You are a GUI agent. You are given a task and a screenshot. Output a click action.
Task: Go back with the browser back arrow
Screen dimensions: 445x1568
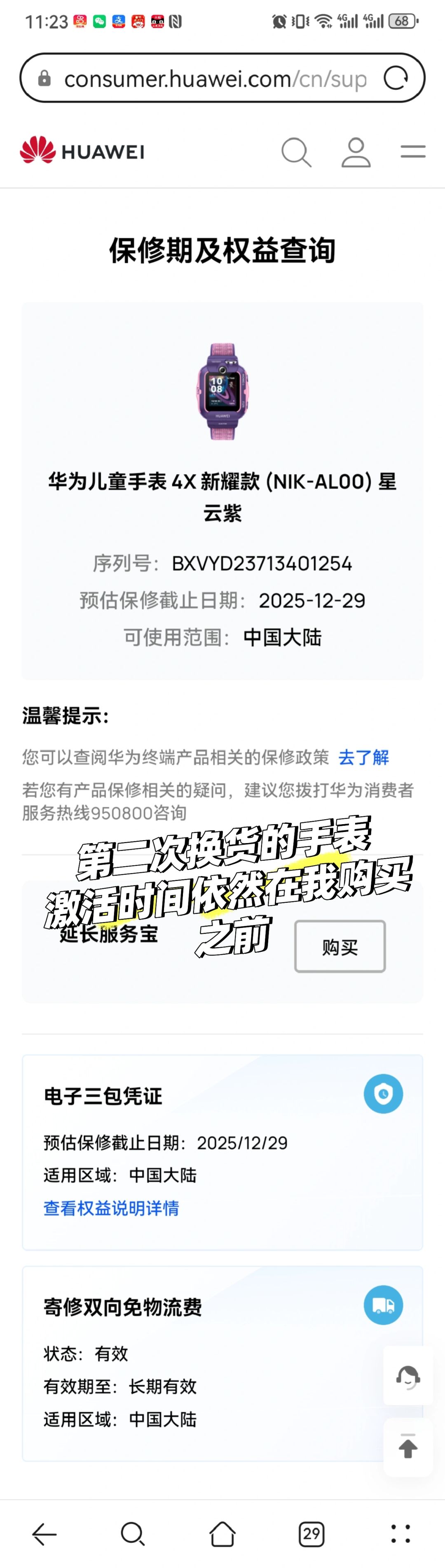(44, 1534)
